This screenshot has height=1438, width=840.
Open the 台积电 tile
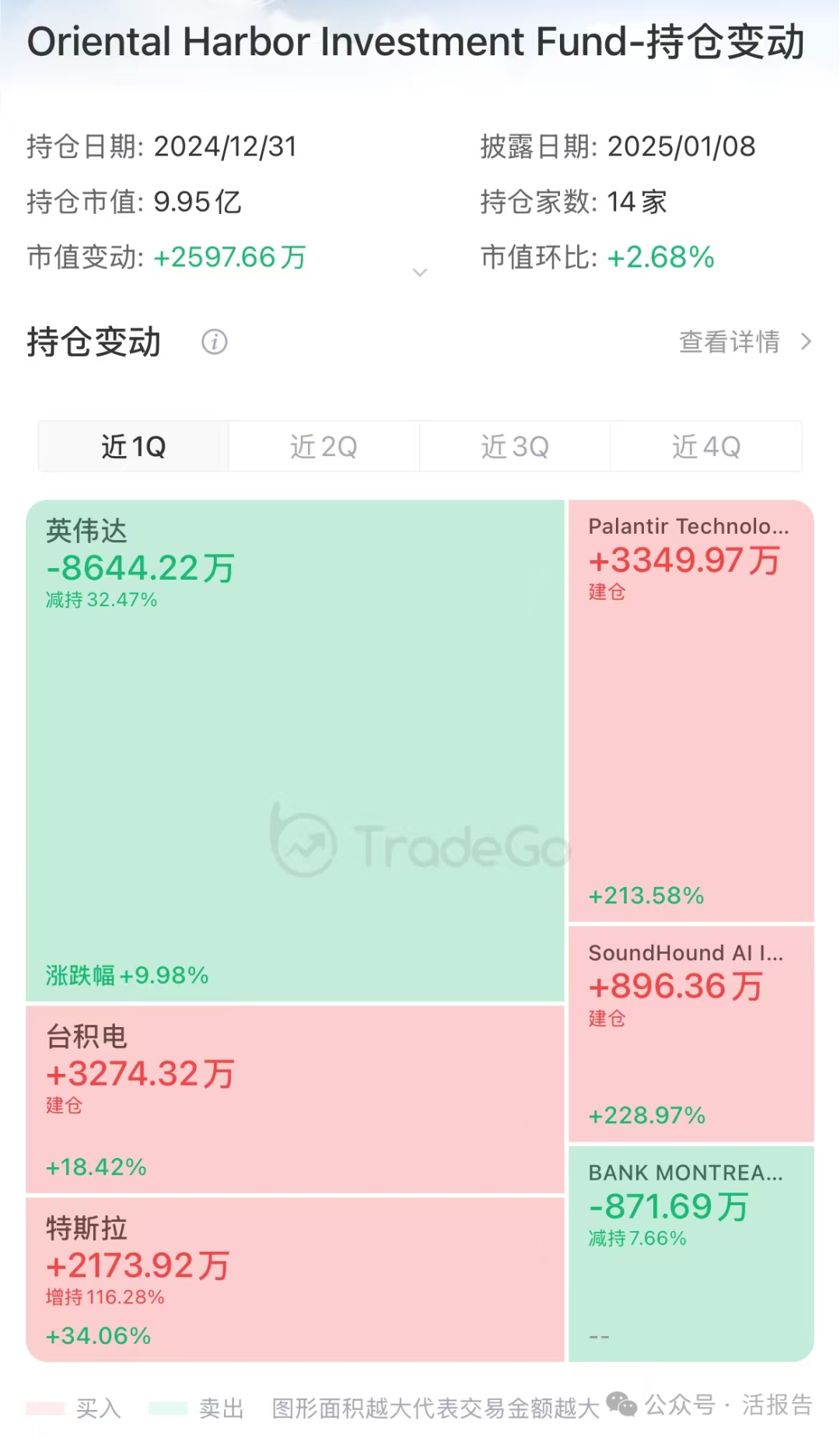(295, 1100)
